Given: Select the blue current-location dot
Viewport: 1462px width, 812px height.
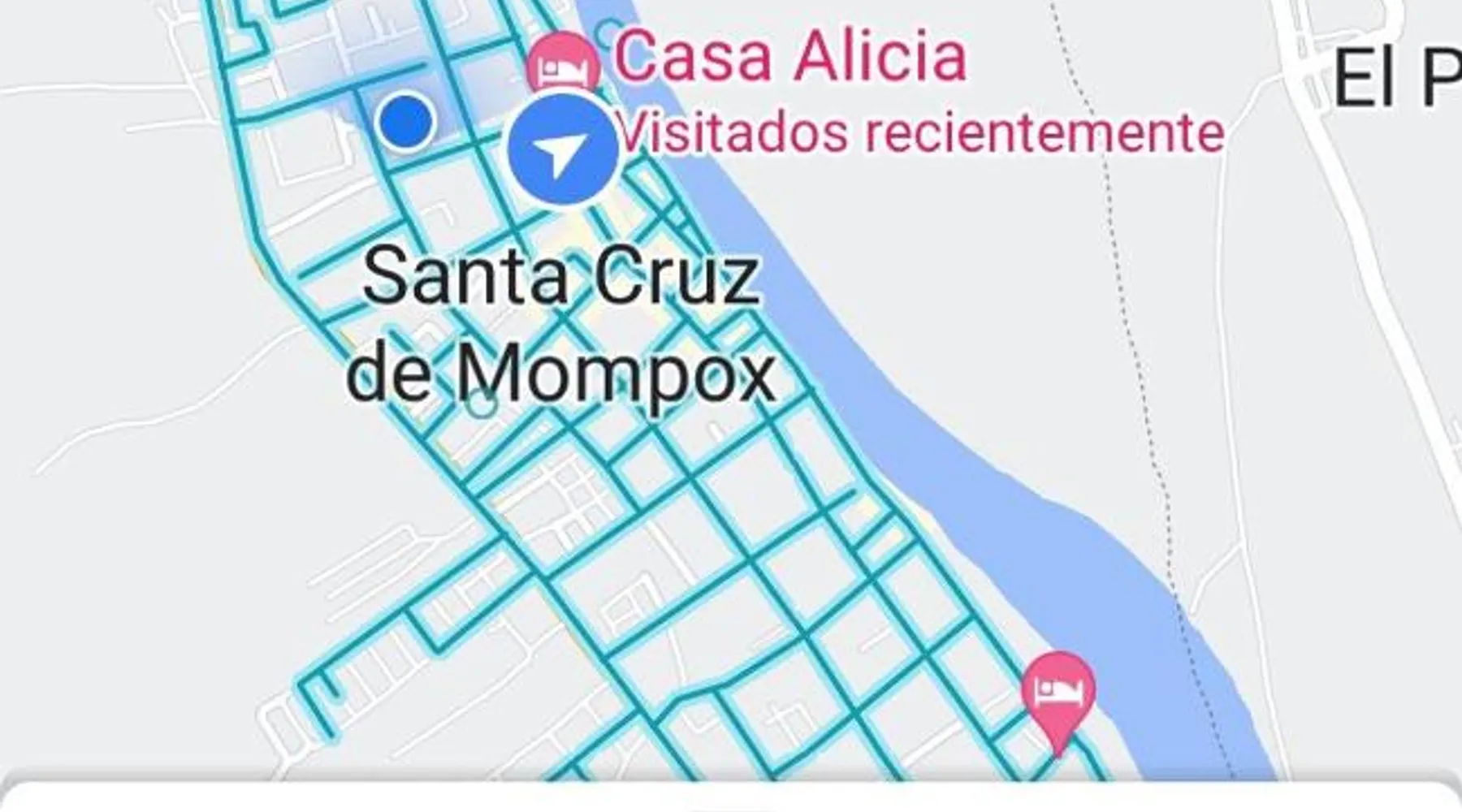Looking at the screenshot, I should [405, 122].
